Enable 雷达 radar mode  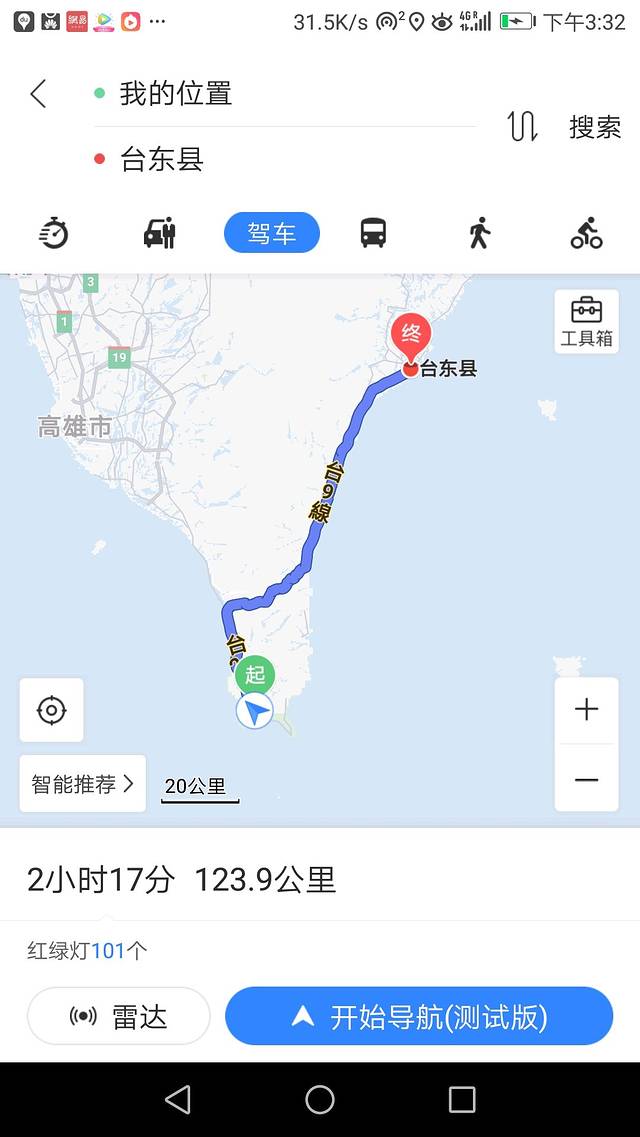[x=119, y=1017]
